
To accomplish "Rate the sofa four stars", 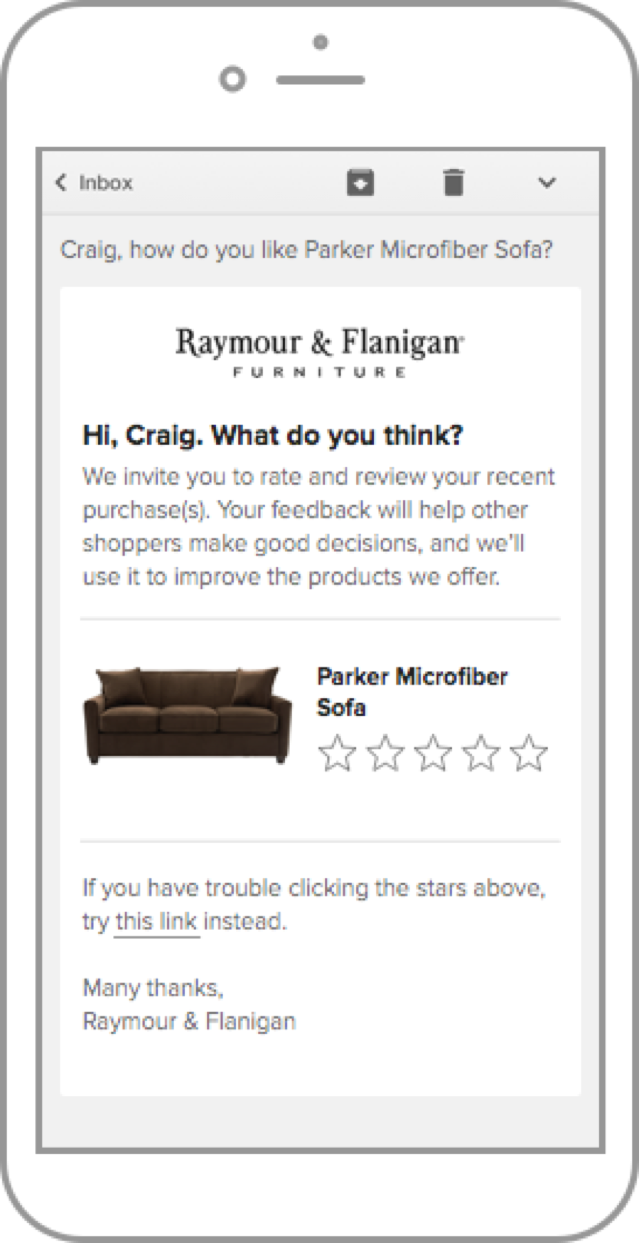I will [480, 754].
